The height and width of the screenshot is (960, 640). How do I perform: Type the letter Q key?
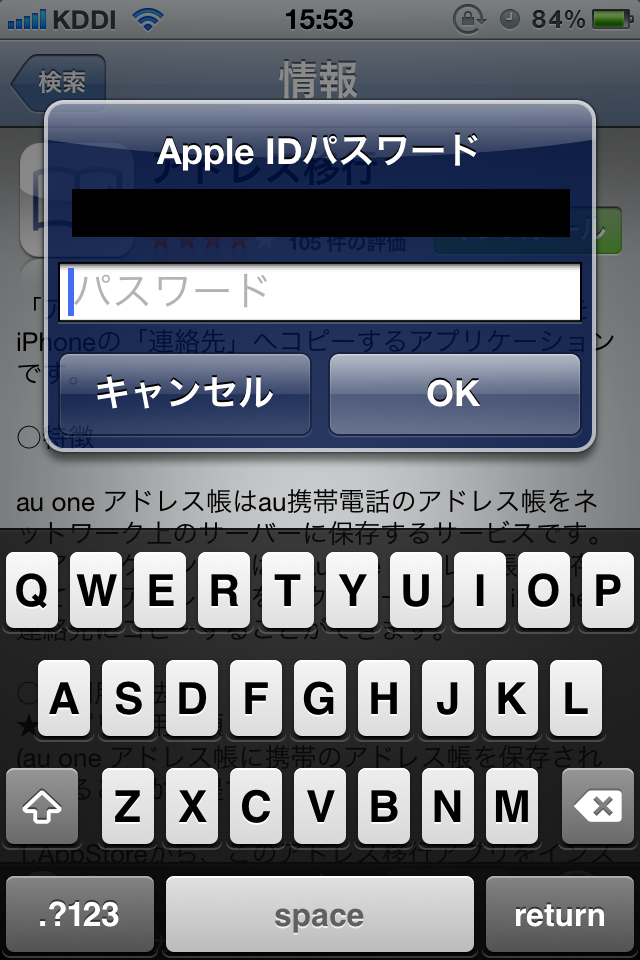32,591
